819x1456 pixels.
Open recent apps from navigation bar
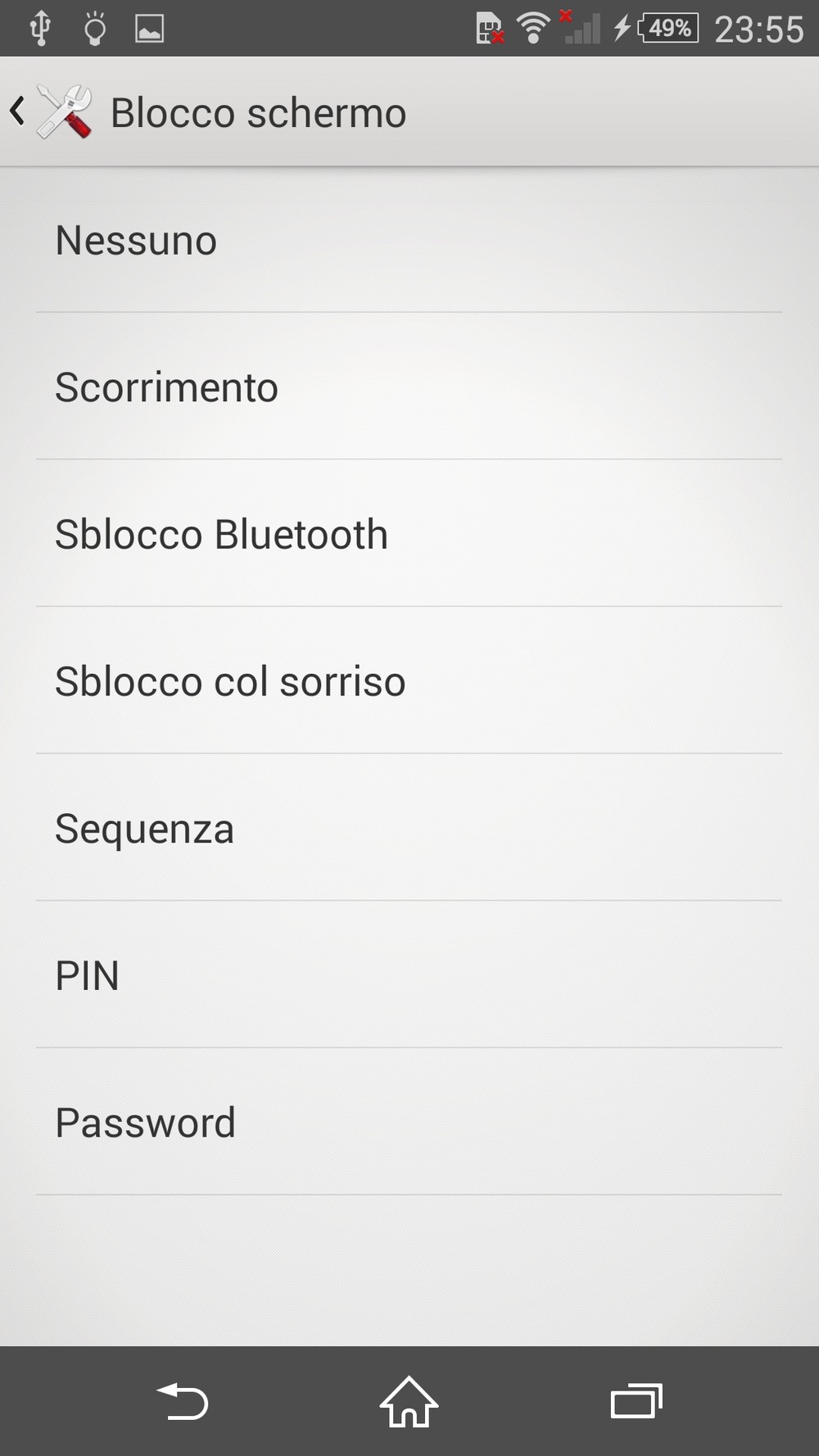pyautogui.click(x=636, y=1401)
